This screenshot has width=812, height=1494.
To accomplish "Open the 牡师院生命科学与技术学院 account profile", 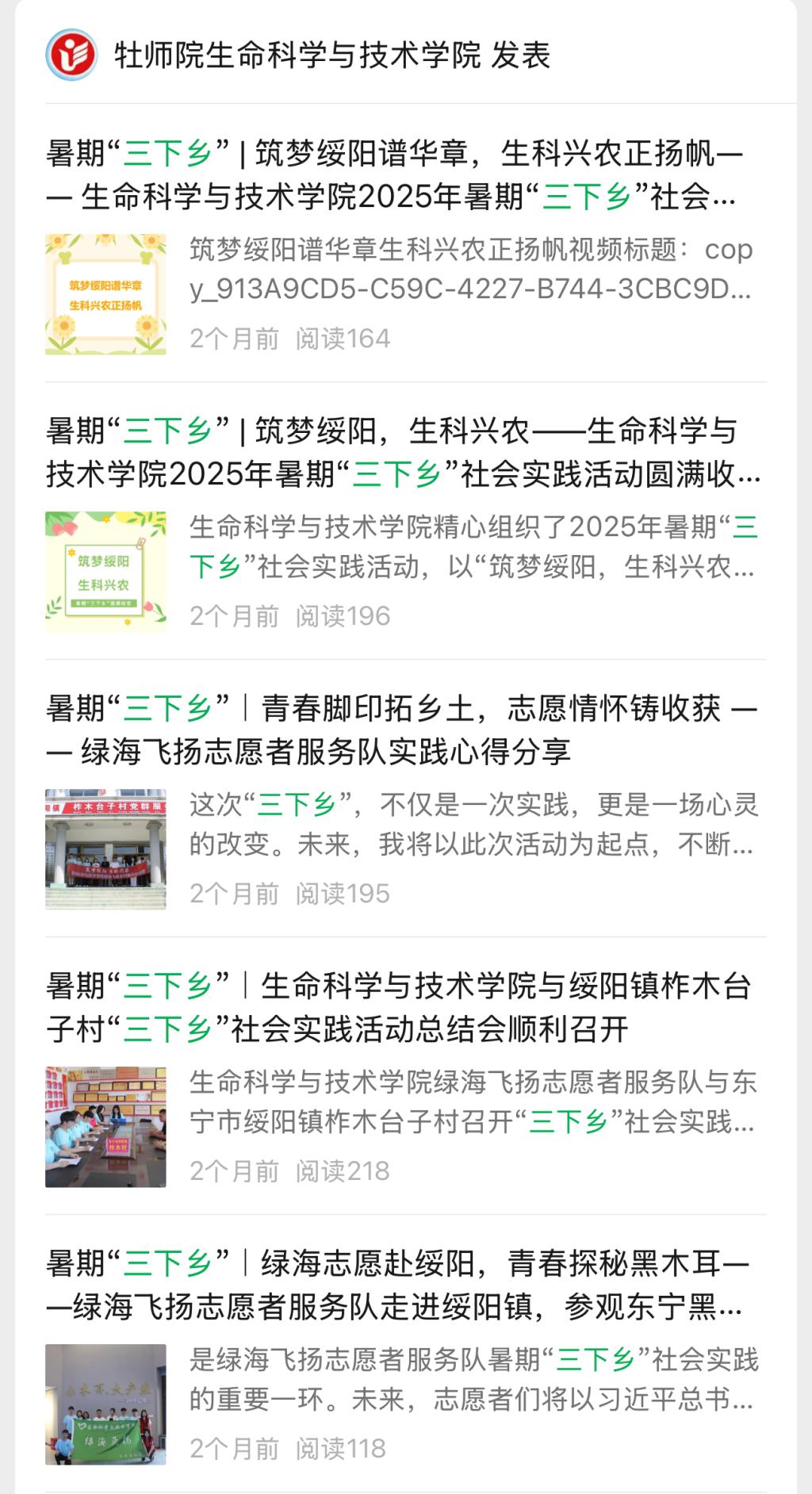I will 297,56.
